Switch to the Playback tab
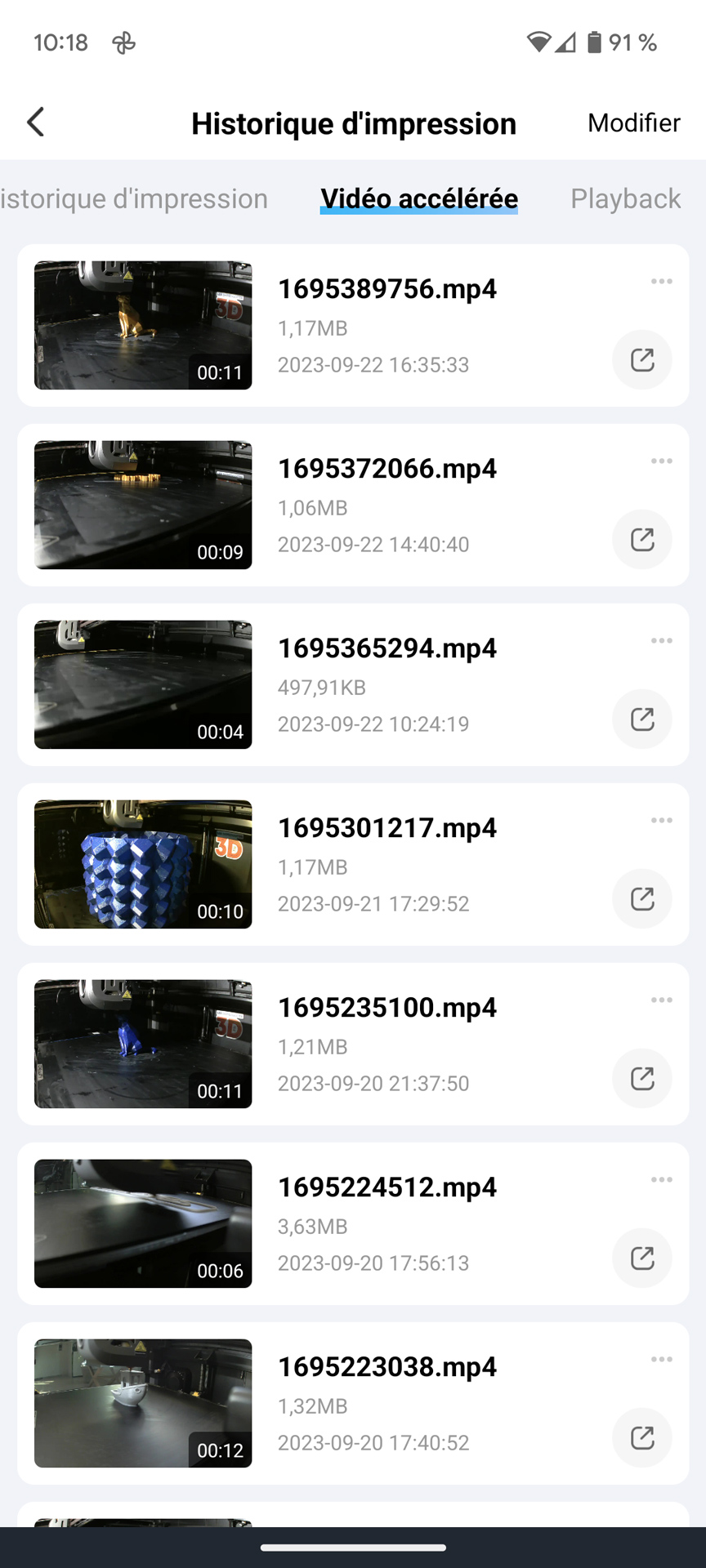706x1568 pixels. (x=625, y=198)
